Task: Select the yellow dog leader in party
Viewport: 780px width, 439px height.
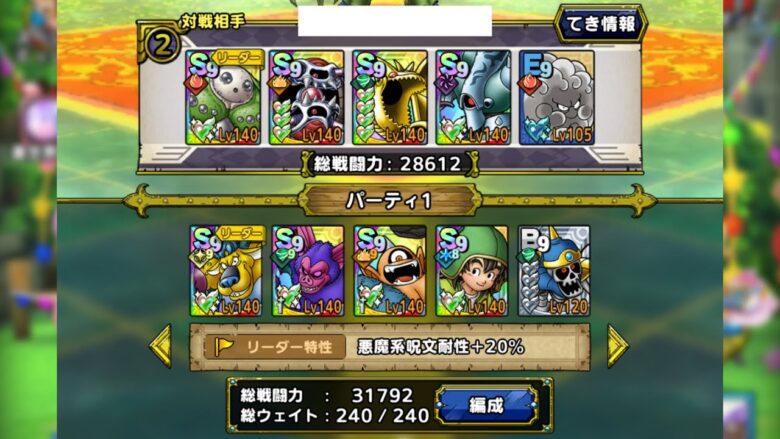Action: 227,271
